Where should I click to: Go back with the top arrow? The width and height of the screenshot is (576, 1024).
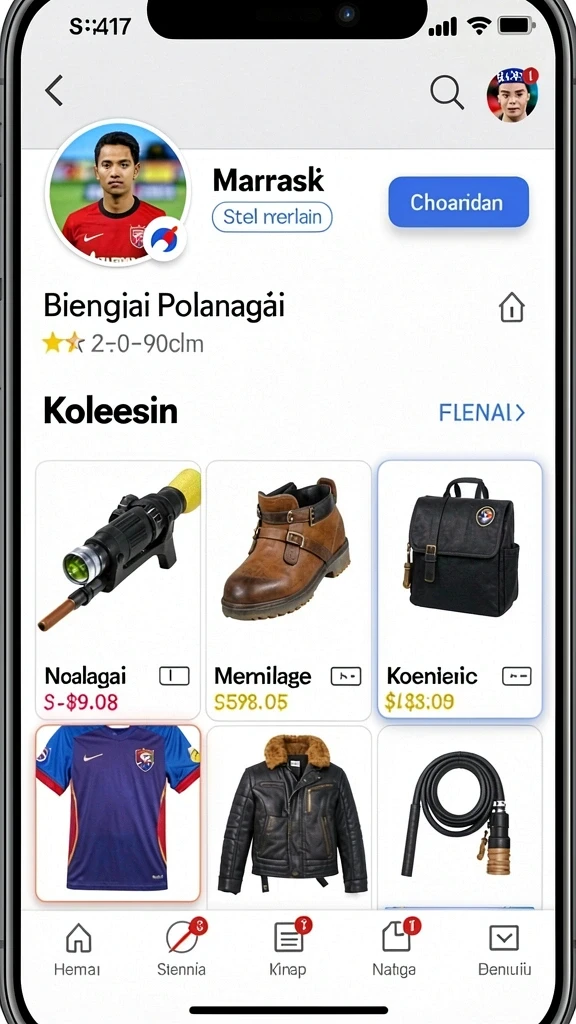click(54, 90)
